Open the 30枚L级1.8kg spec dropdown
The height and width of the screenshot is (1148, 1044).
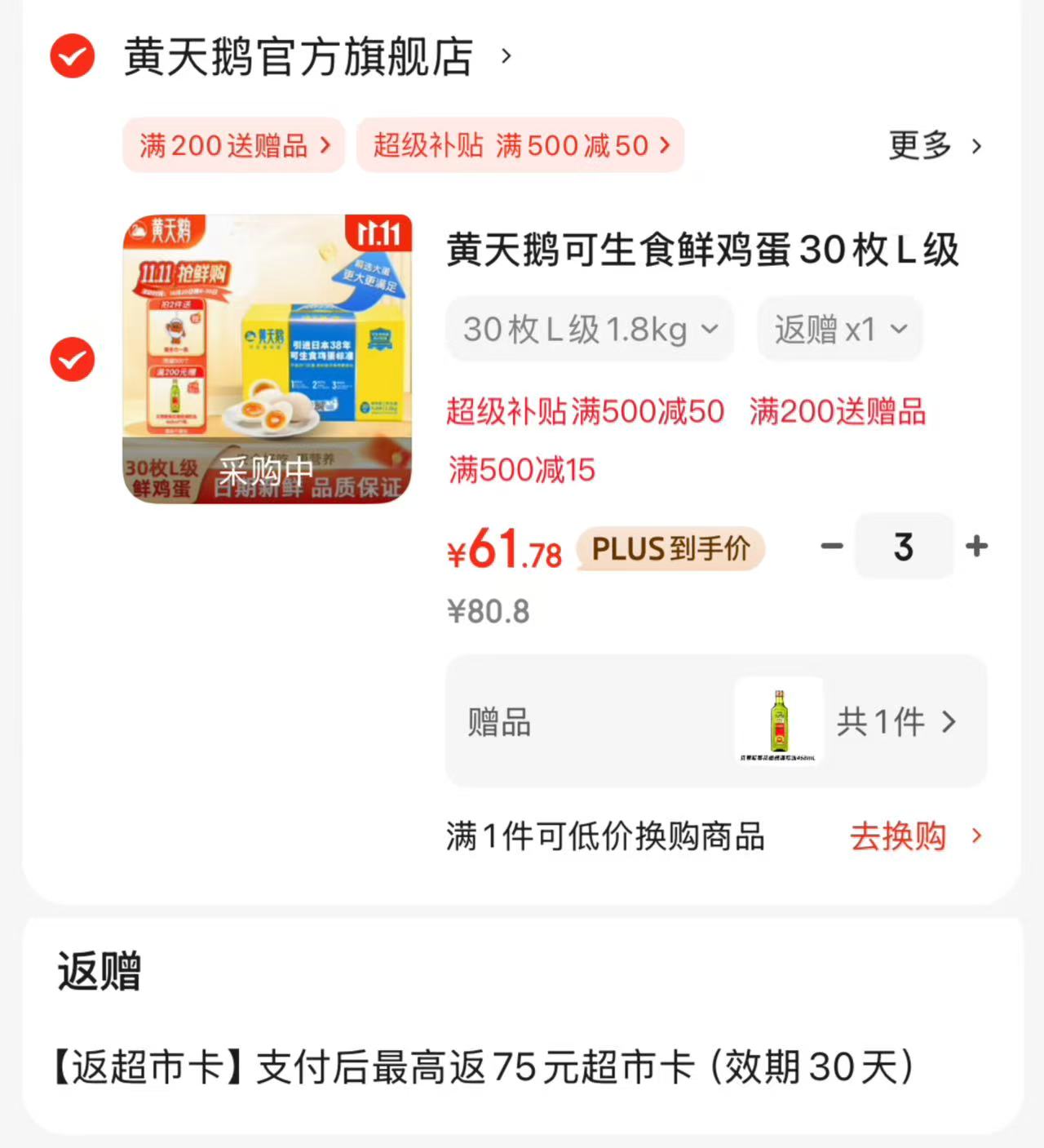point(588,329)
